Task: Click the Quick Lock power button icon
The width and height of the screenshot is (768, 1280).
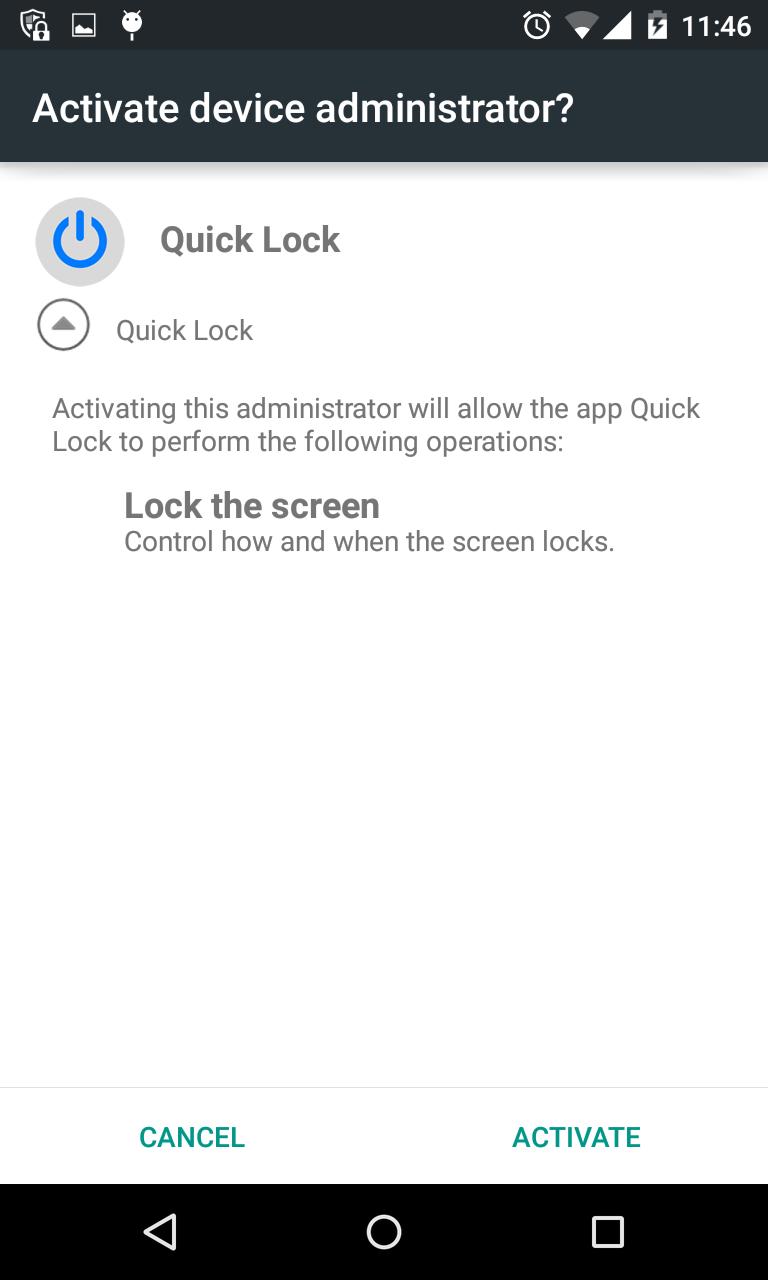Action: [x=79, y=241]
